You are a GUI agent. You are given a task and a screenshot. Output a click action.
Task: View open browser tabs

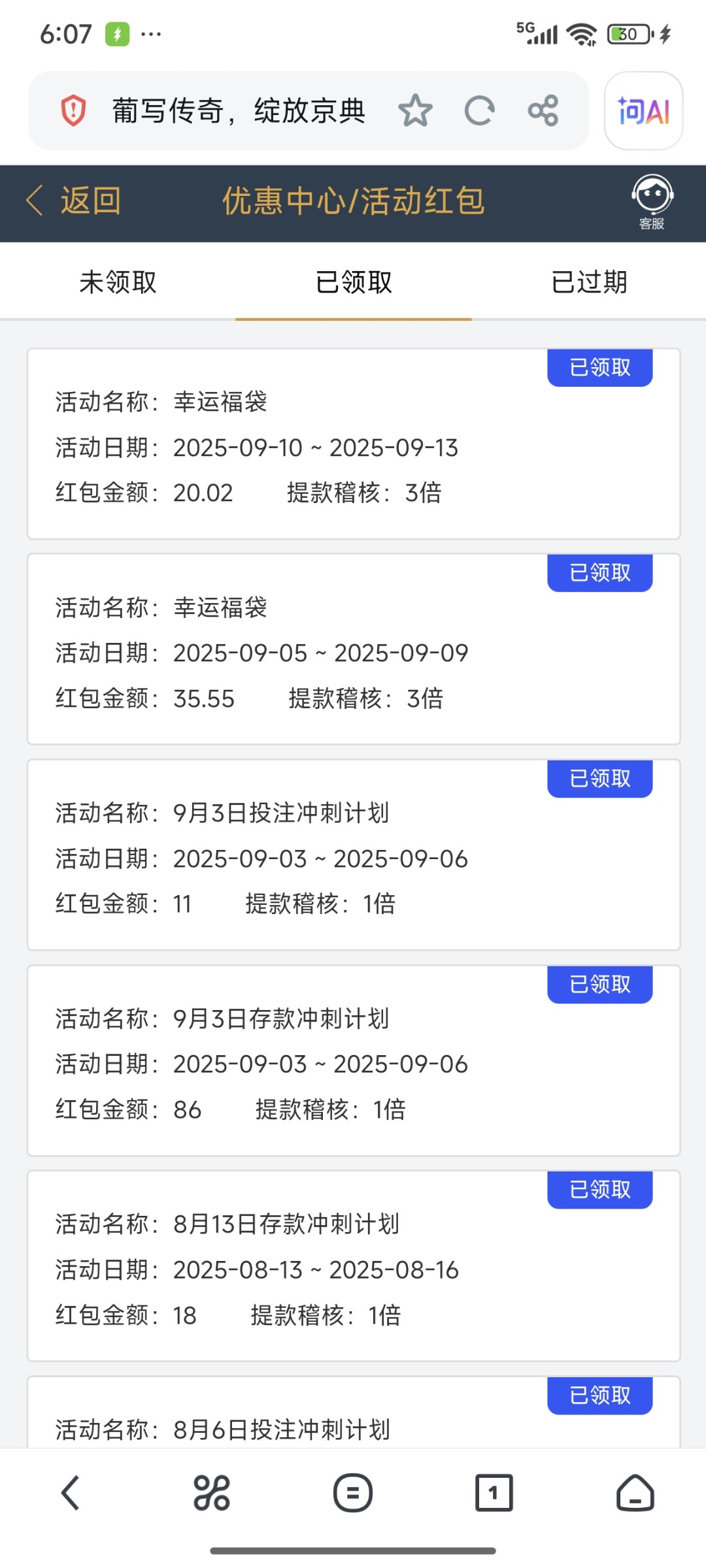tap(494, 1493)
